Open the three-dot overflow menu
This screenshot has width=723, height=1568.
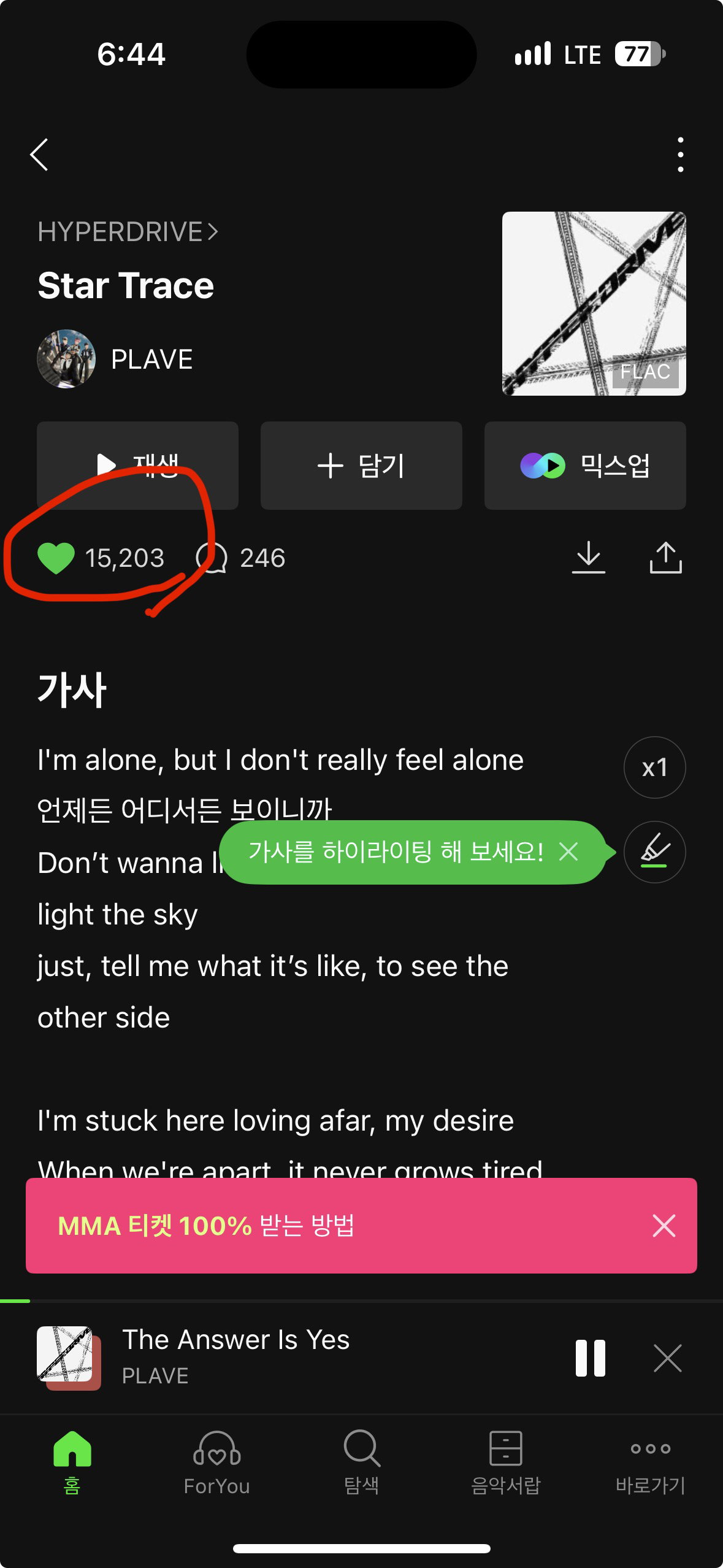point(680,154)
